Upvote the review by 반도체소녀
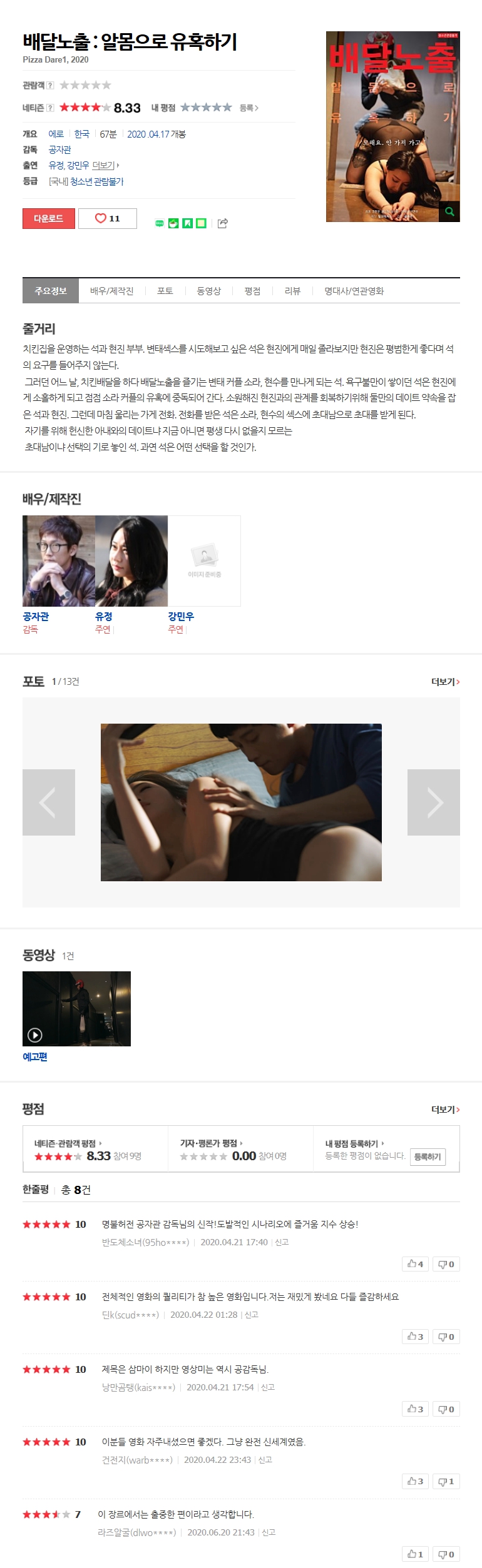482x1568 pixels. coord(416,1263)
